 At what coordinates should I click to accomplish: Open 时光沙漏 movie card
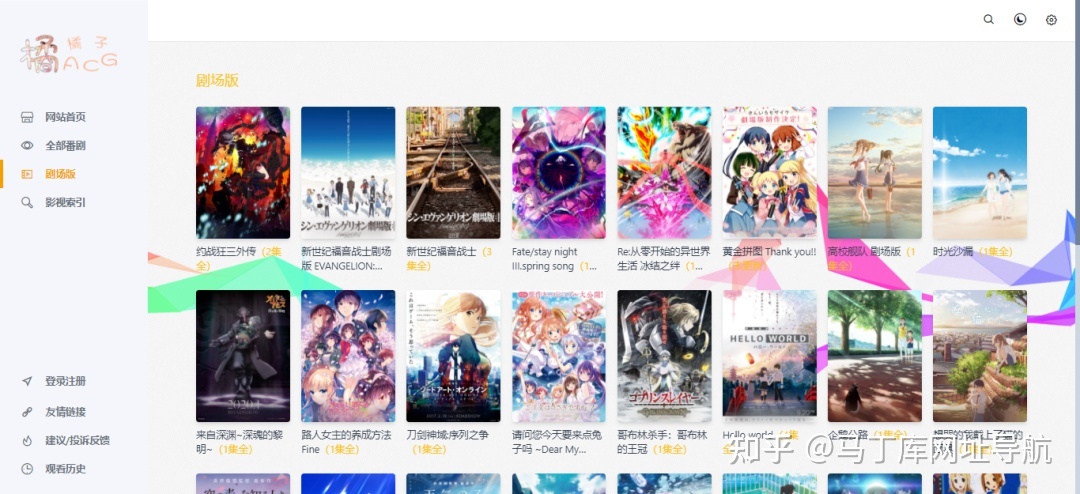pos(980,172)
